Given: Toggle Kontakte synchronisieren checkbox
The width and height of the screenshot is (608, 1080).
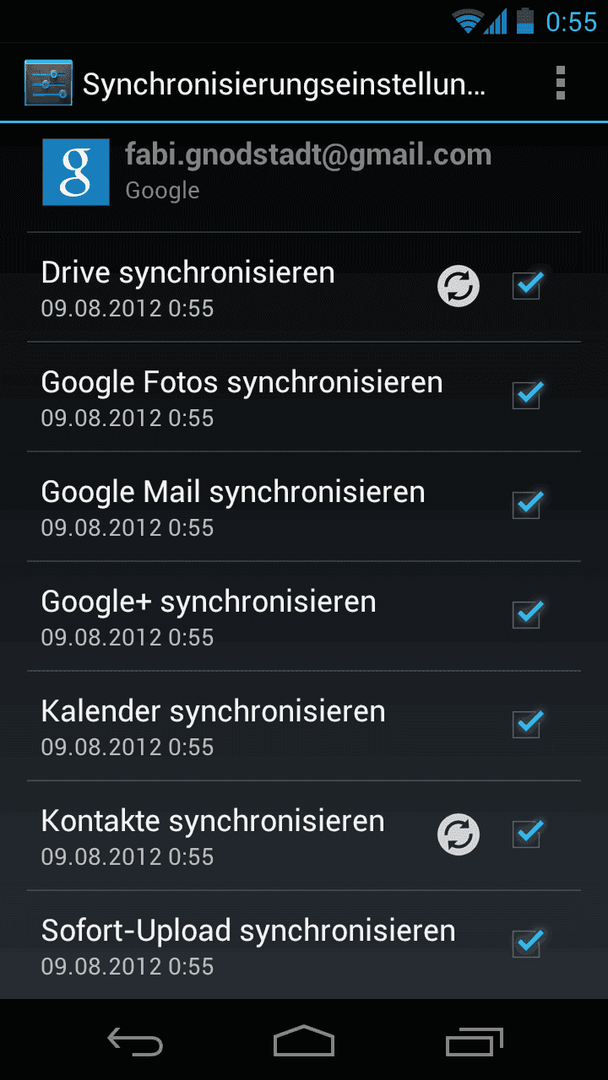Looking at the screenshot, I should click(527, 834).
